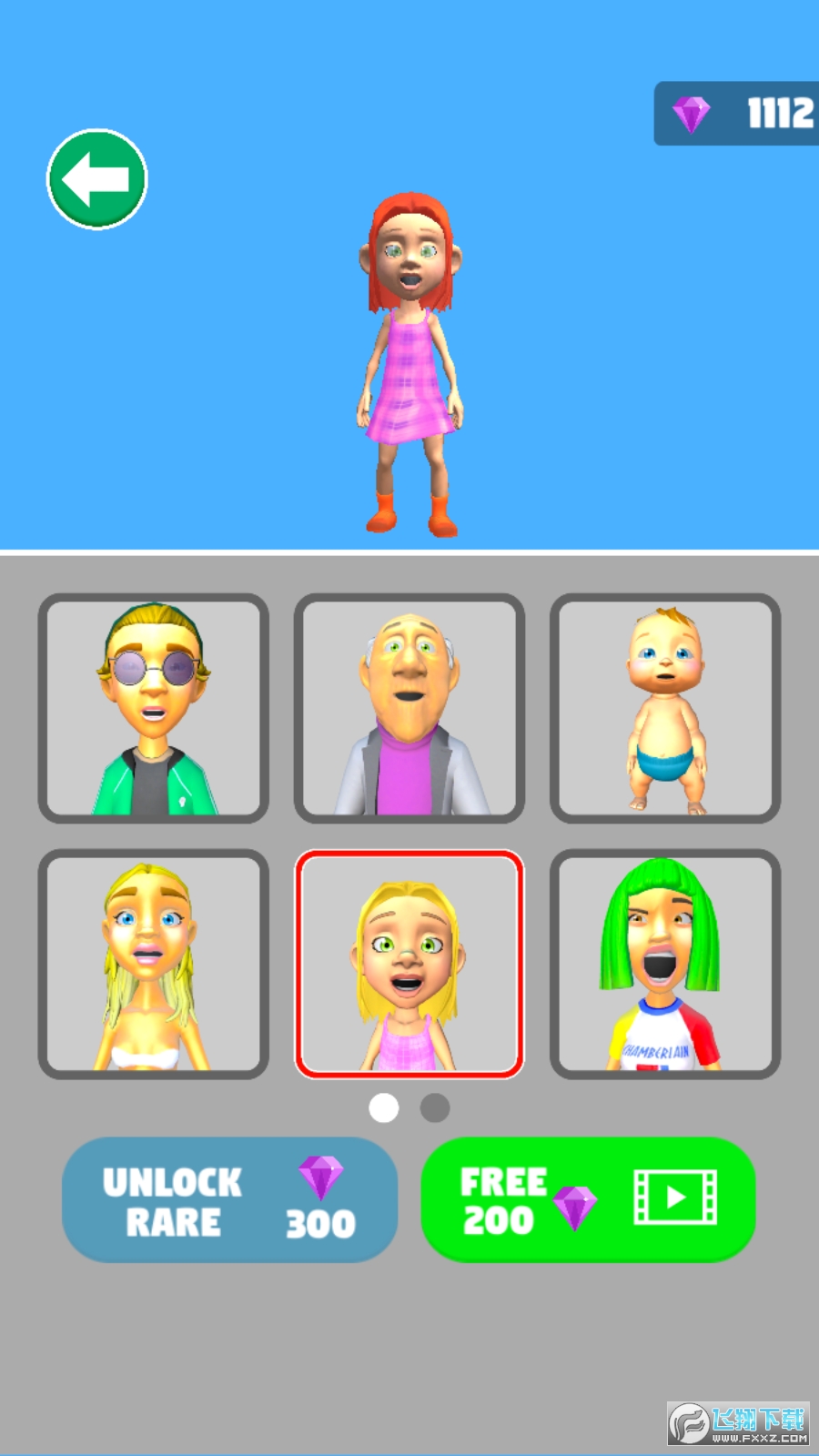Select the blonde woman in white top

153,964
